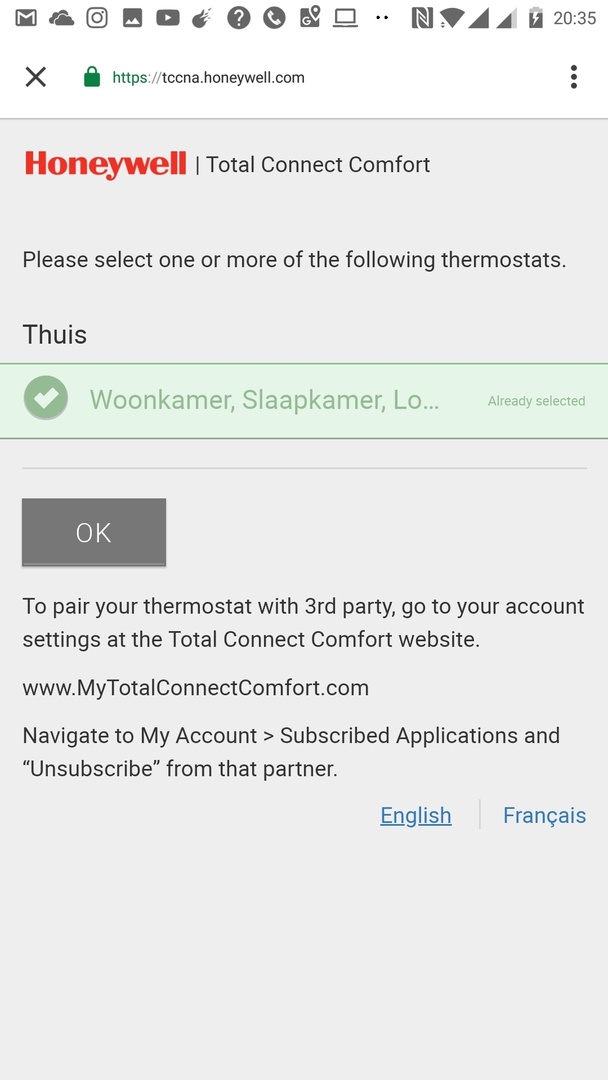Open the browser overflow menu
Image resolution: width=608 pixels, height=1080 pixels.
573,77
